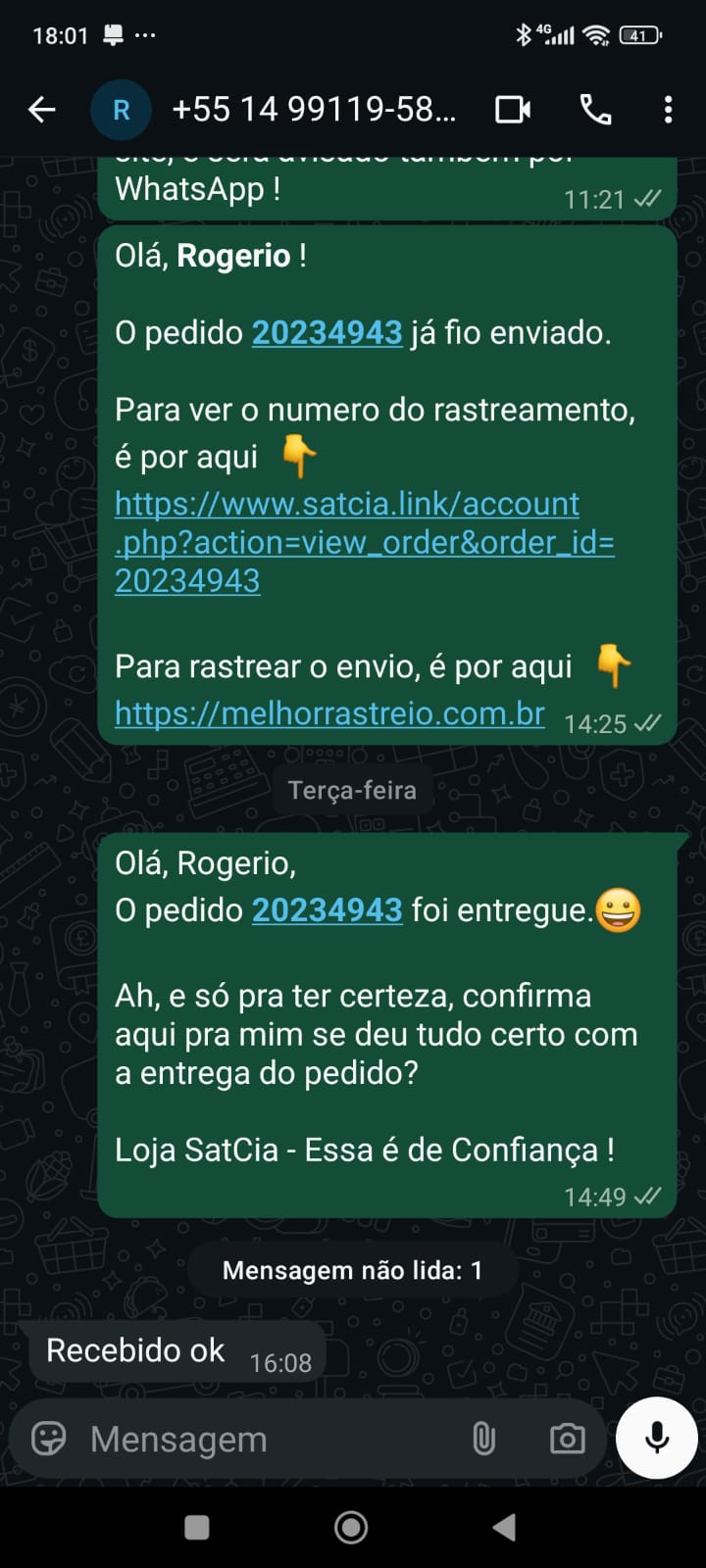706x1568 pixels.
Task: Tap order number 20234943 in the delivered message
Action: click(x=327, y=910)
